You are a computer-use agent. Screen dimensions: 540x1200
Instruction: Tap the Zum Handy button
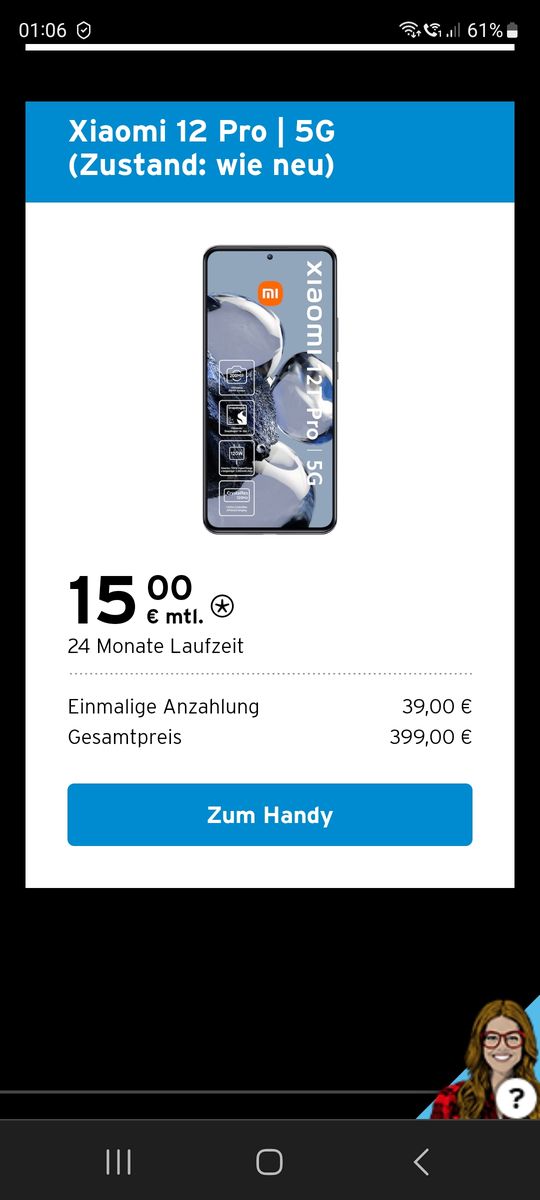click(270, 815)
